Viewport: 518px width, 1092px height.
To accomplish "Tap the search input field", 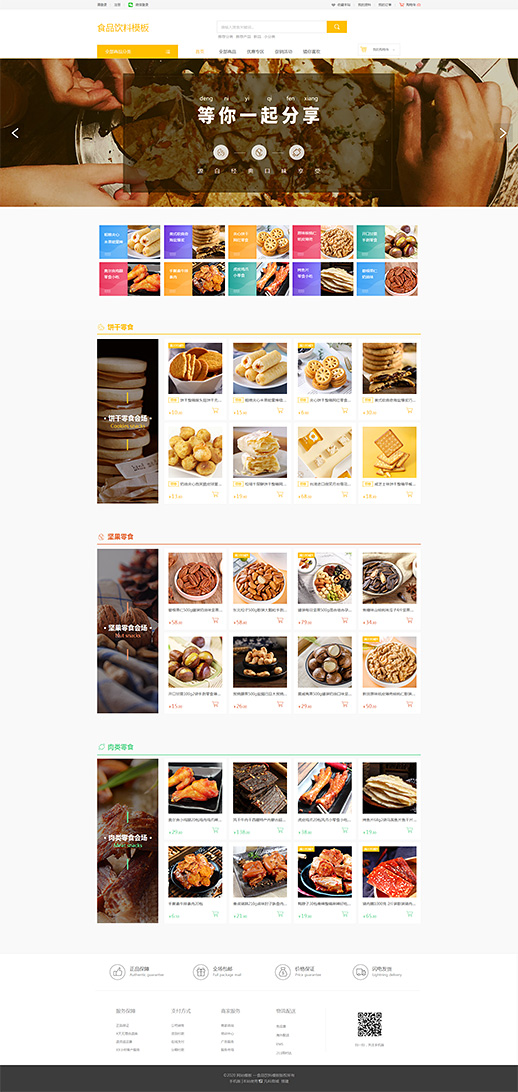I will 272,27.
